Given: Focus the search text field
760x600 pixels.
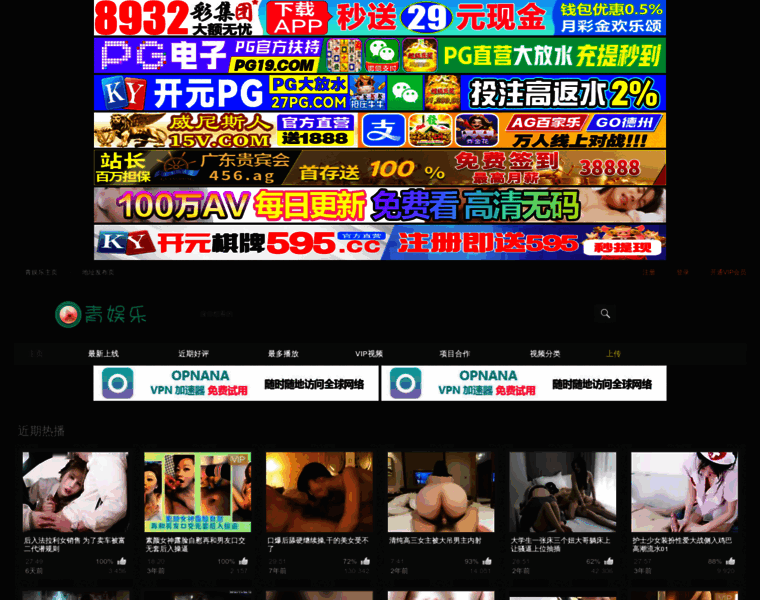Looking at the screenshot, I should (x=390, y=314).
